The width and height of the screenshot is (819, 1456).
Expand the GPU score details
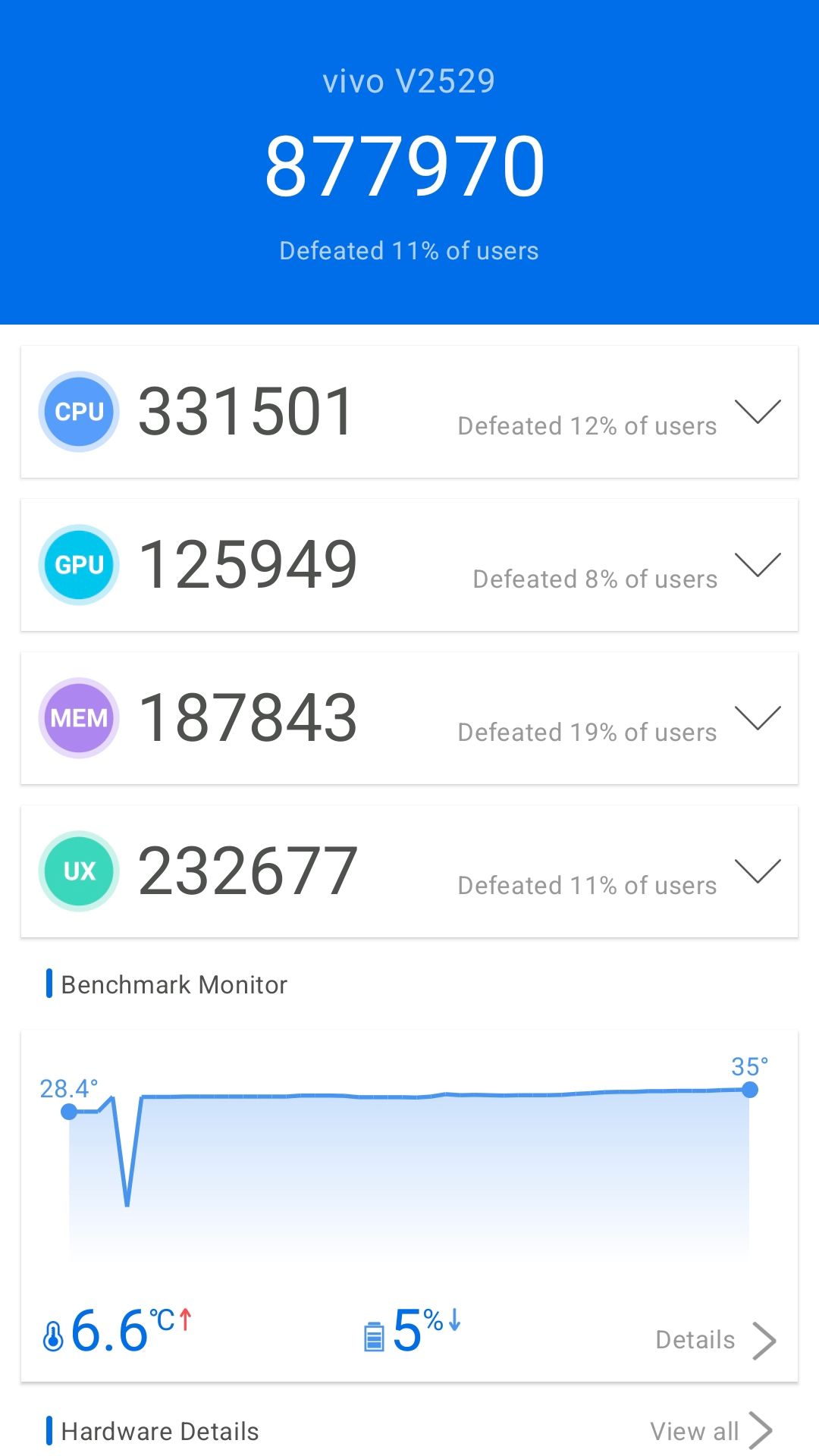click(758, 565)
